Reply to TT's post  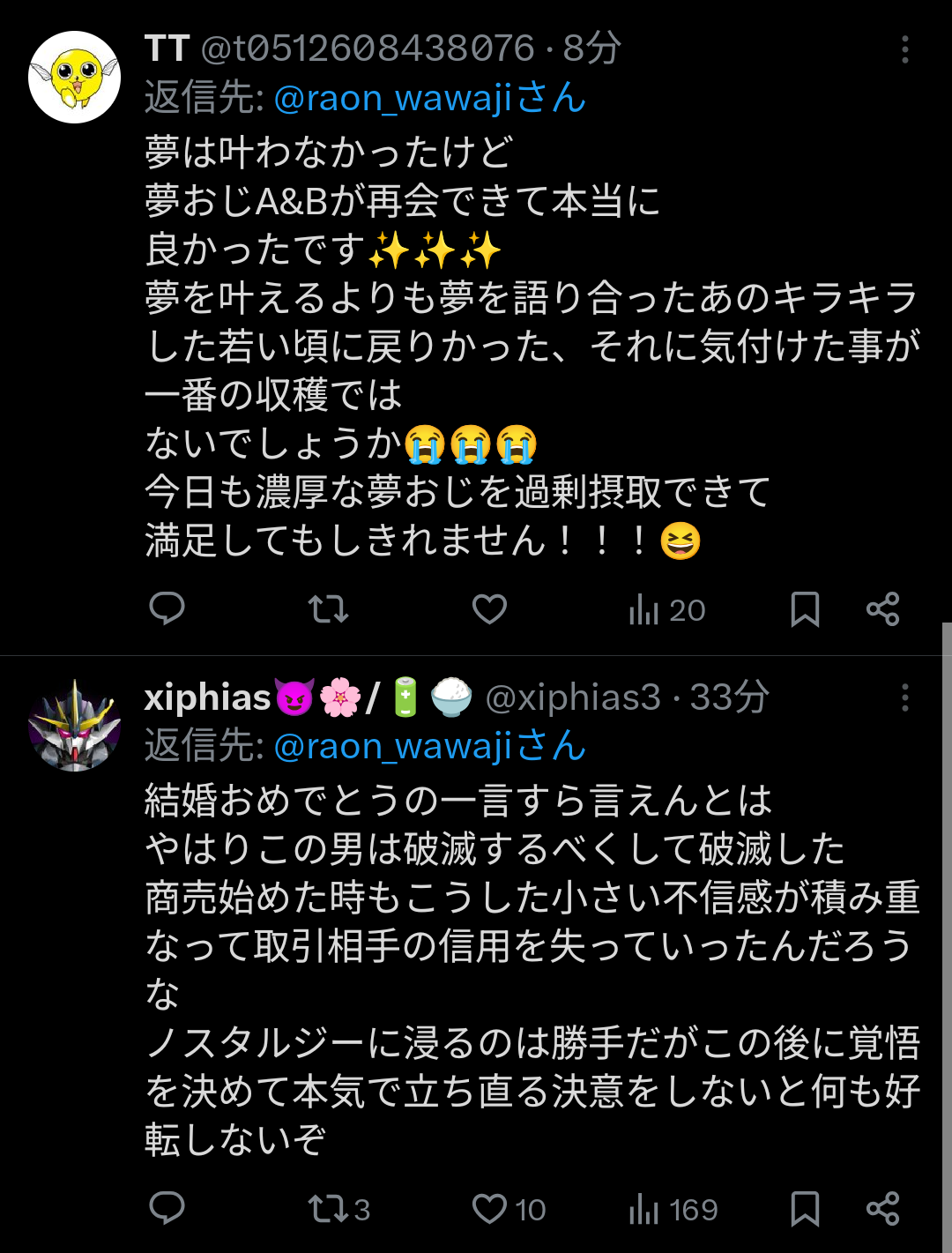167,608
